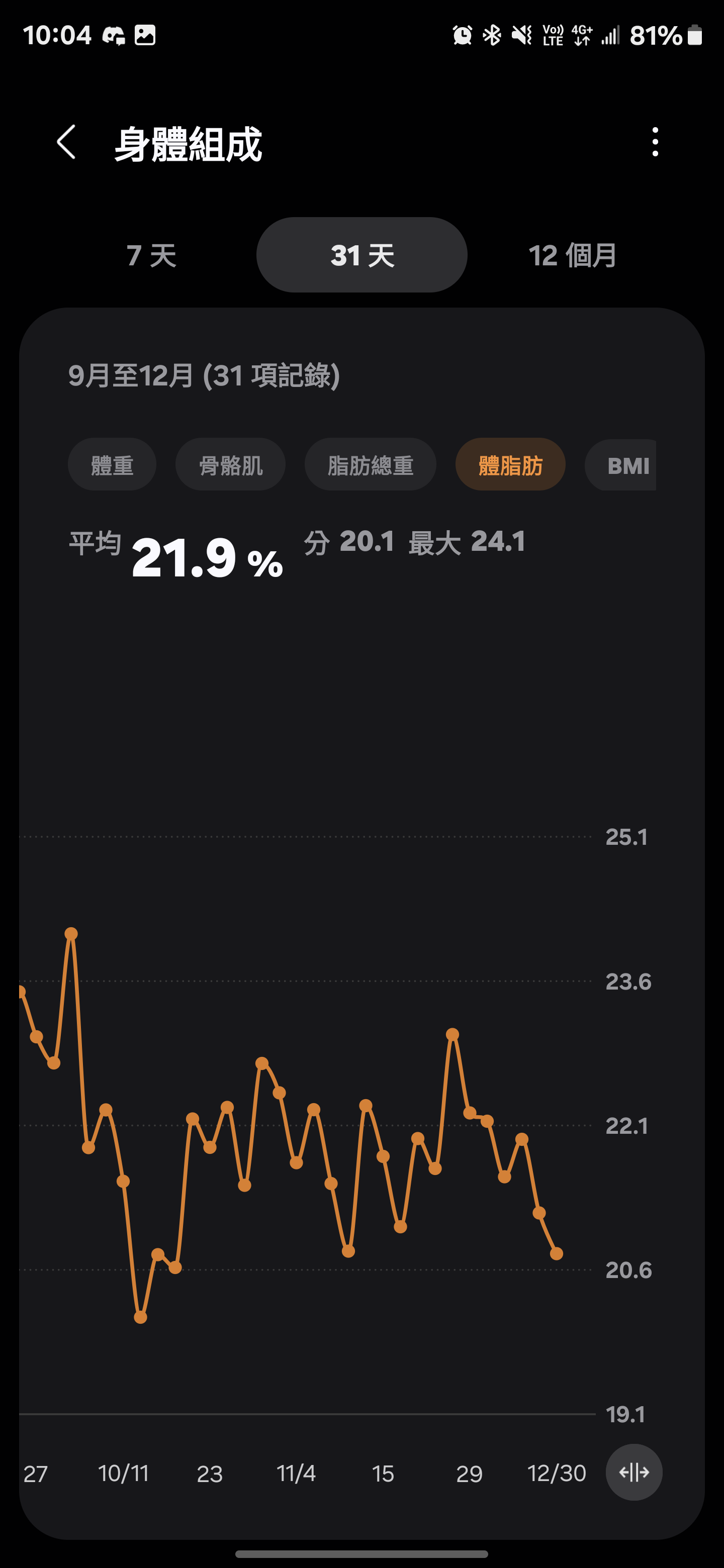Screen dimensions: 724x1568
Task: Show the 體重 chart
Action: (112, 464)
